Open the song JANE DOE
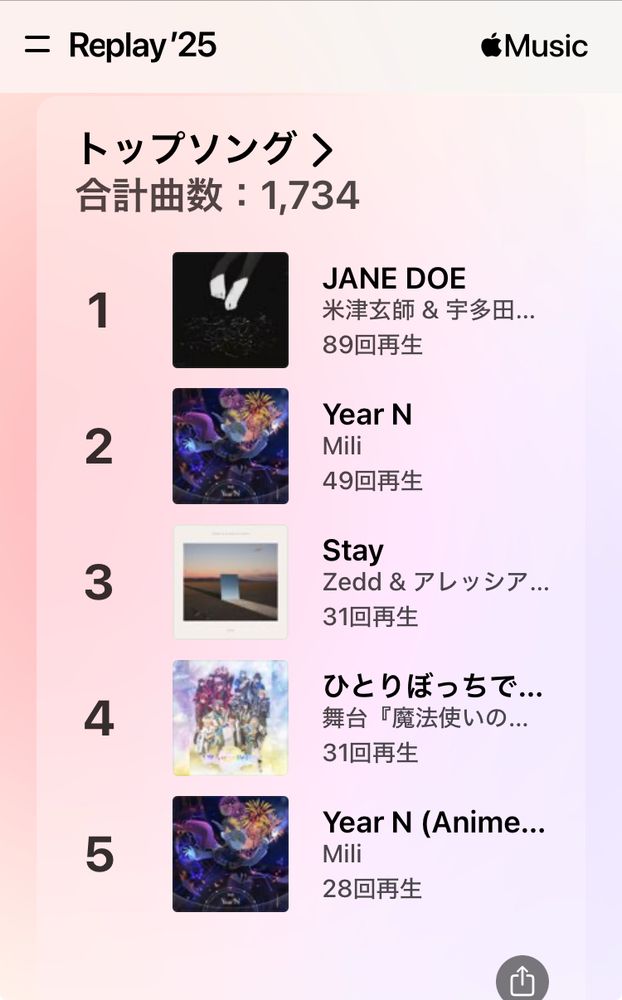Viewport: 622px width, 1000px height. pyautogui.click(x=394, y=278)
